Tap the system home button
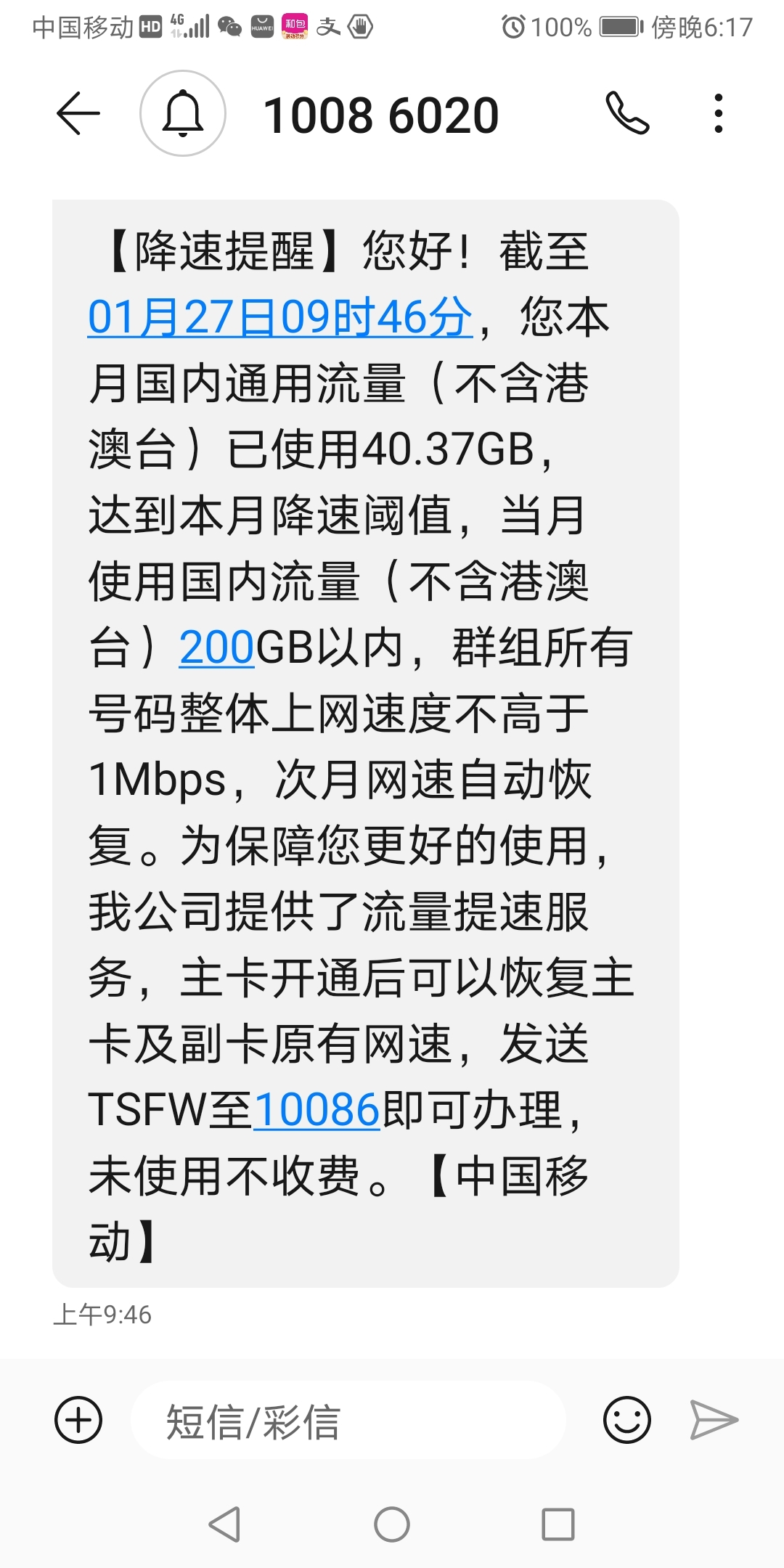784x1568 pixels. 392,1524
